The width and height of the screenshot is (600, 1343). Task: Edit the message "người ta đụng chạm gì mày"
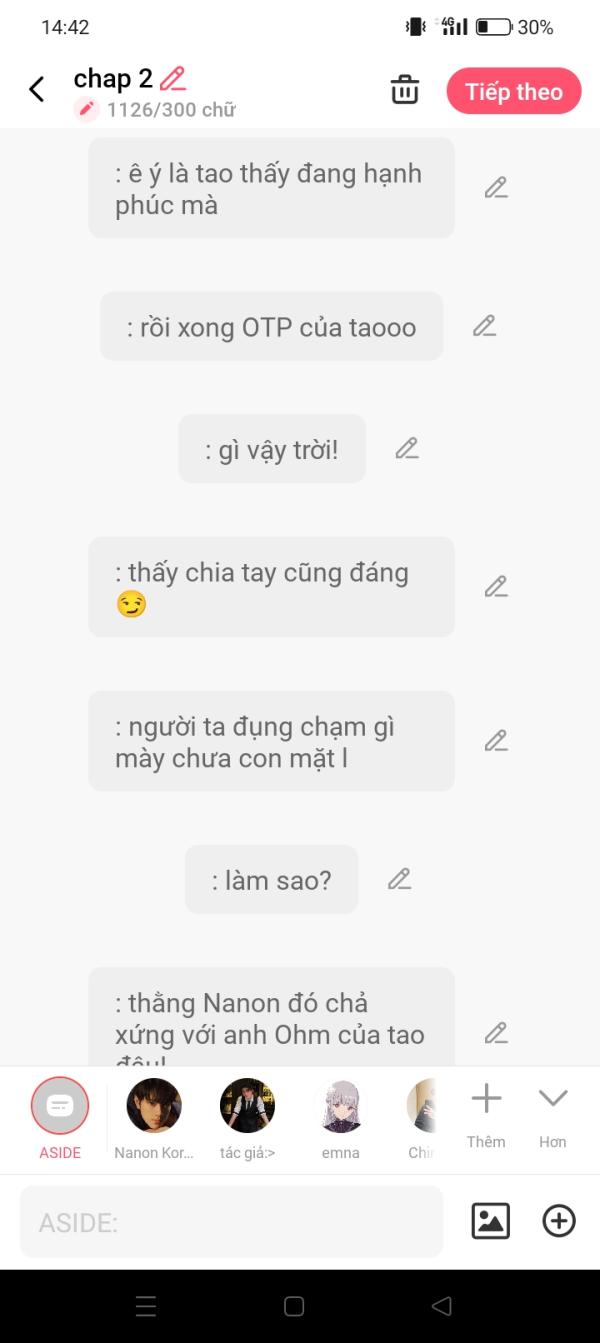coord(496,741)
